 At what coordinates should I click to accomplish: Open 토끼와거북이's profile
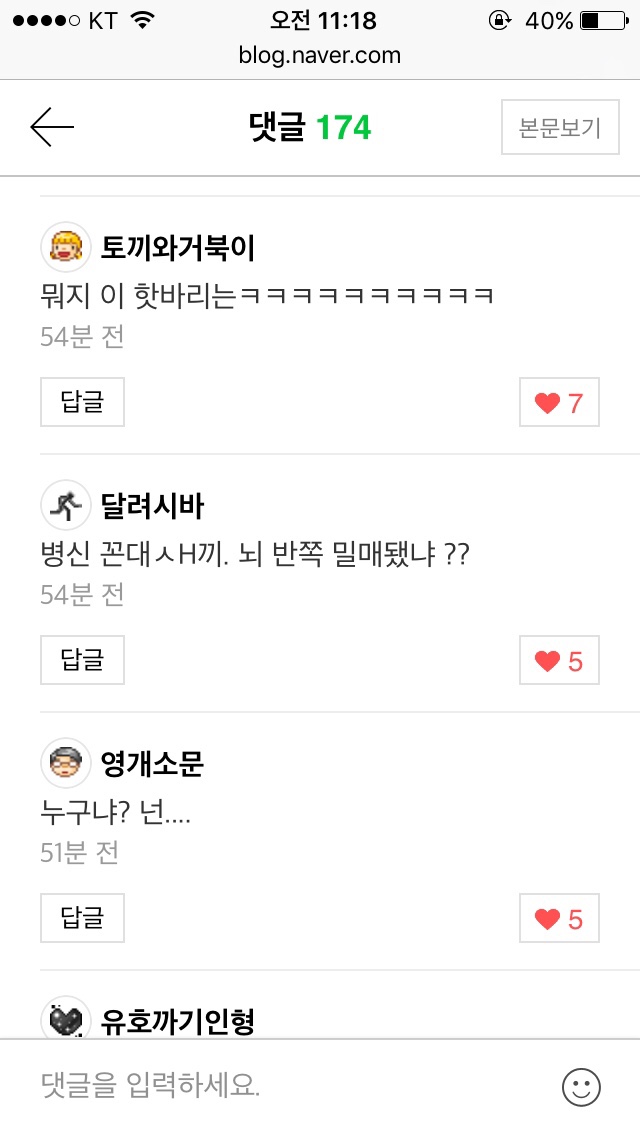point(66,247)
